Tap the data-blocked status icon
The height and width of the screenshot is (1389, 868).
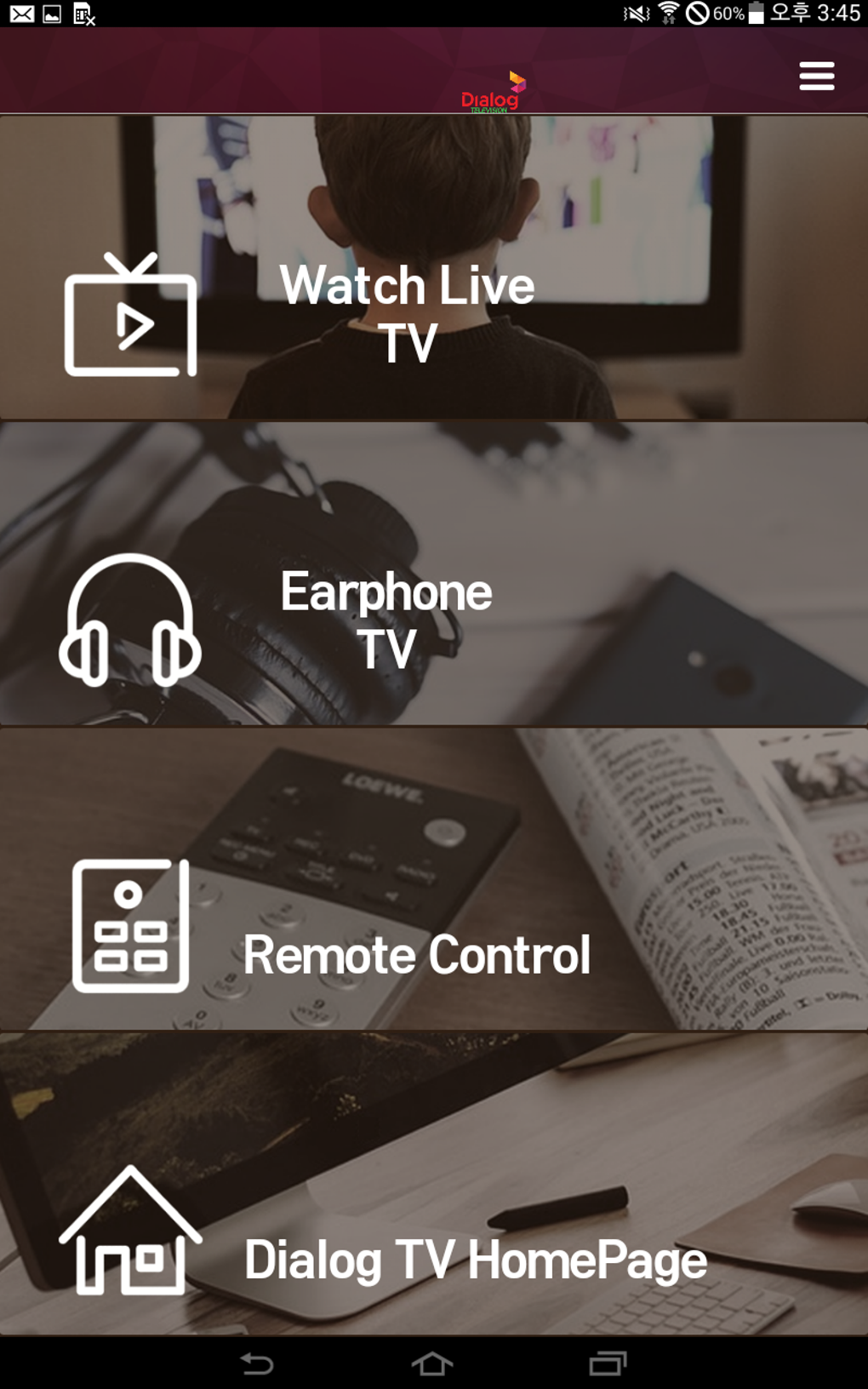[698, 13]
